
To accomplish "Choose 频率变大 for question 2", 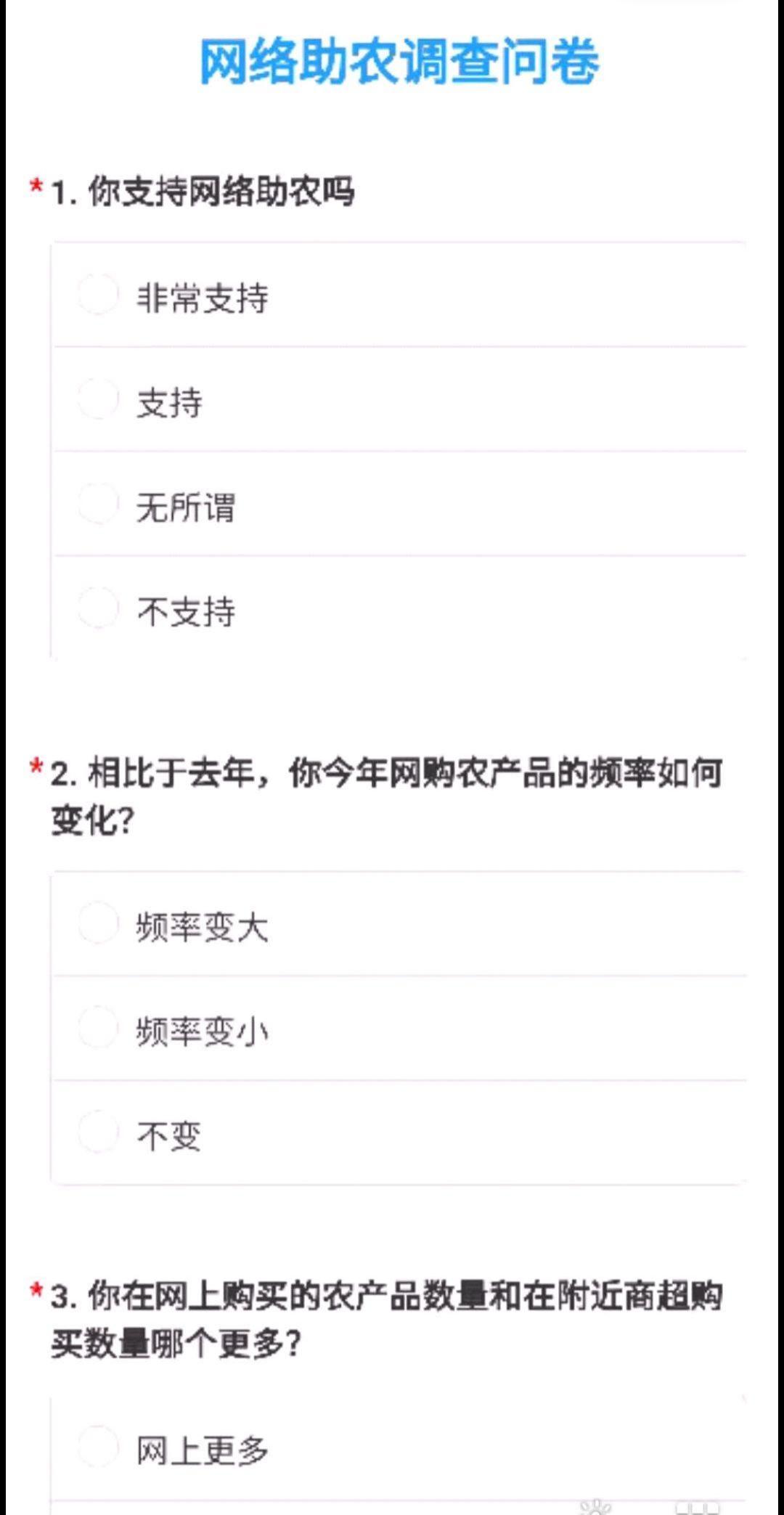I will pos(98,923).
